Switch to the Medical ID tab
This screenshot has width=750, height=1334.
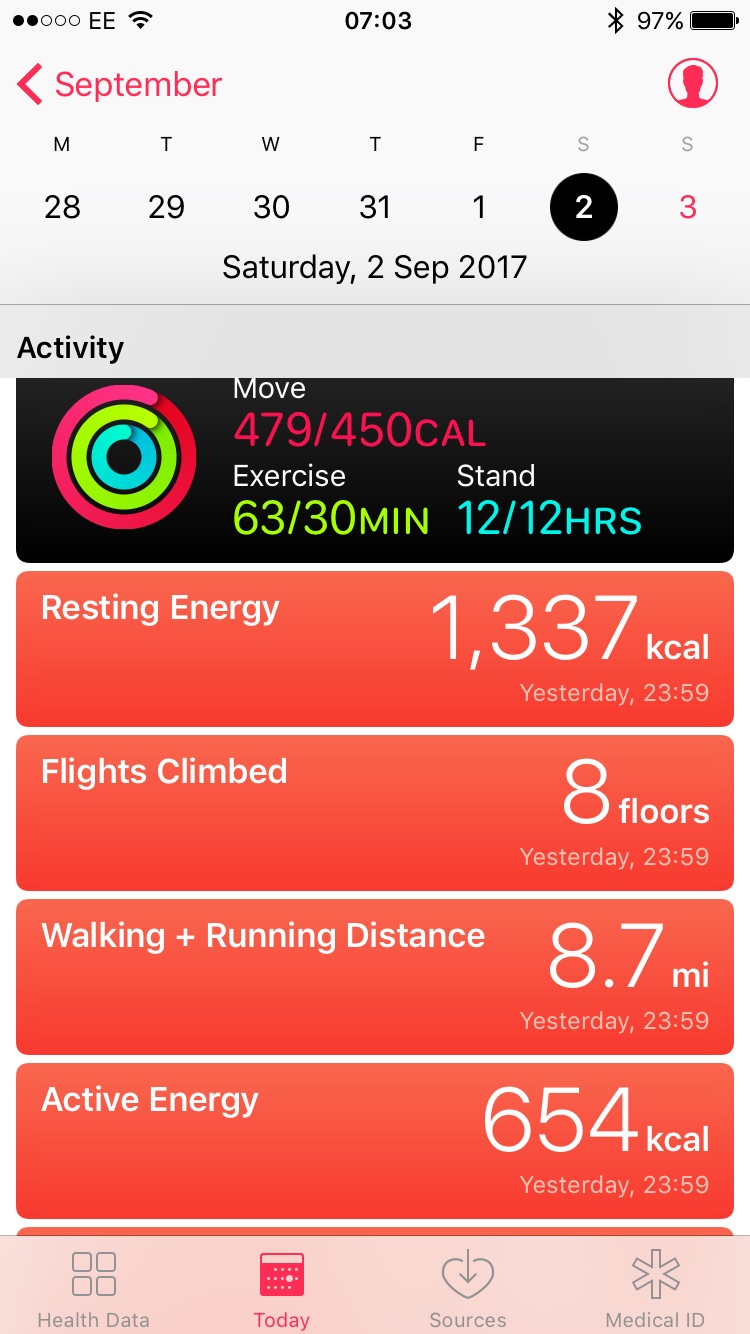coord(655,1289)
